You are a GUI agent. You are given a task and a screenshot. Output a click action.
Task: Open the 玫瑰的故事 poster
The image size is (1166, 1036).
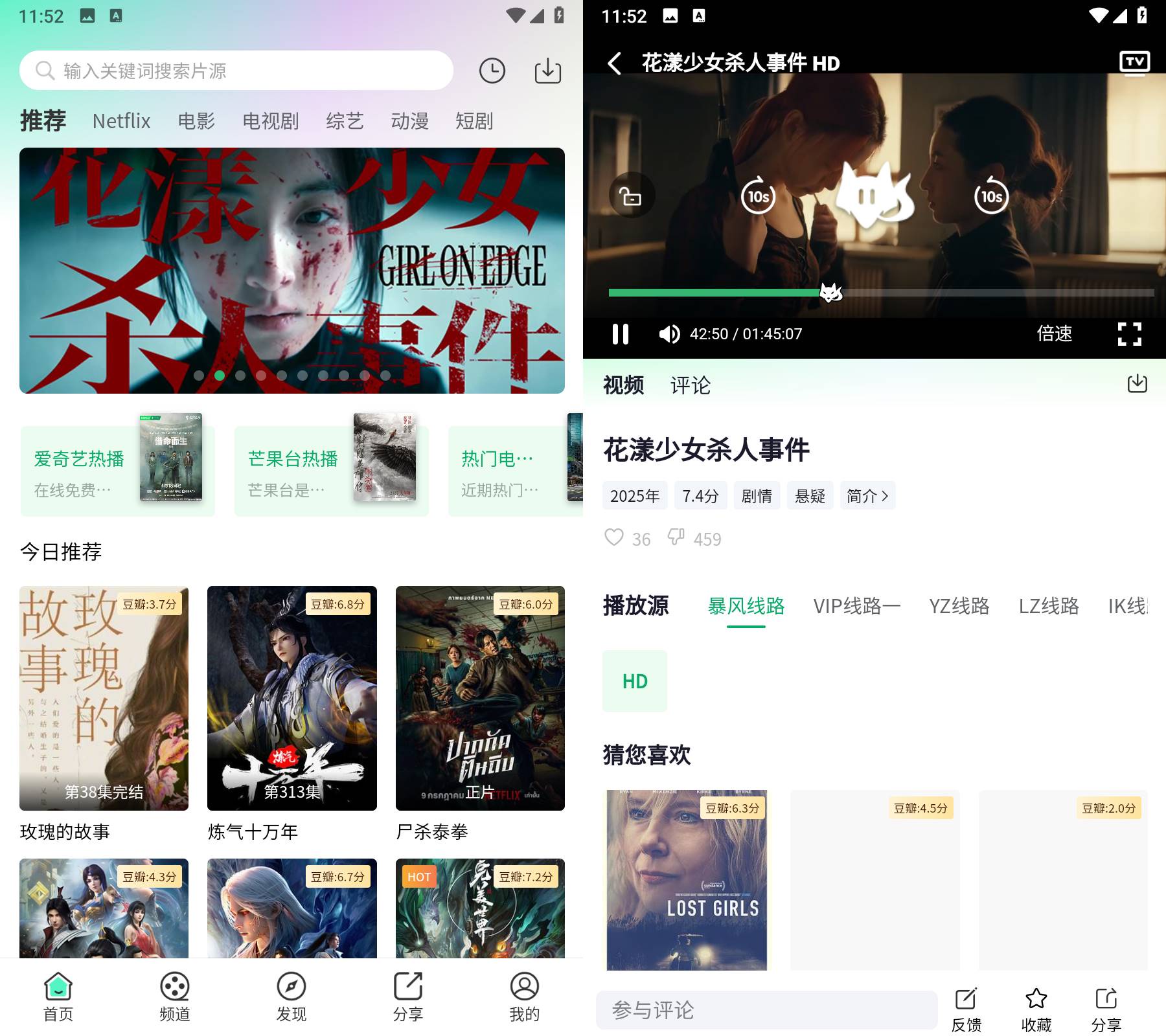click(104, 699)
